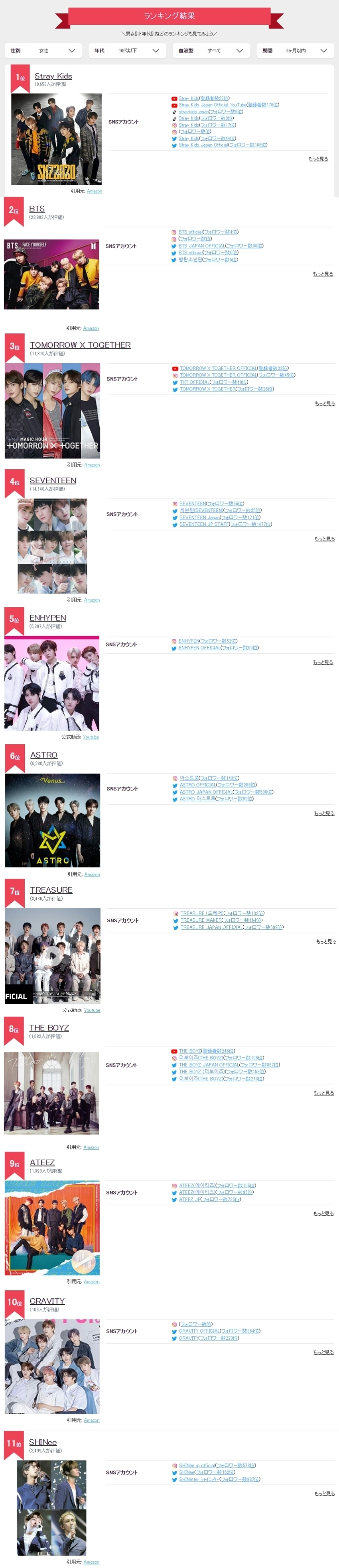Open the Stray Kids title link
The width and height of the screenshot is (339, 1568).
53,76
